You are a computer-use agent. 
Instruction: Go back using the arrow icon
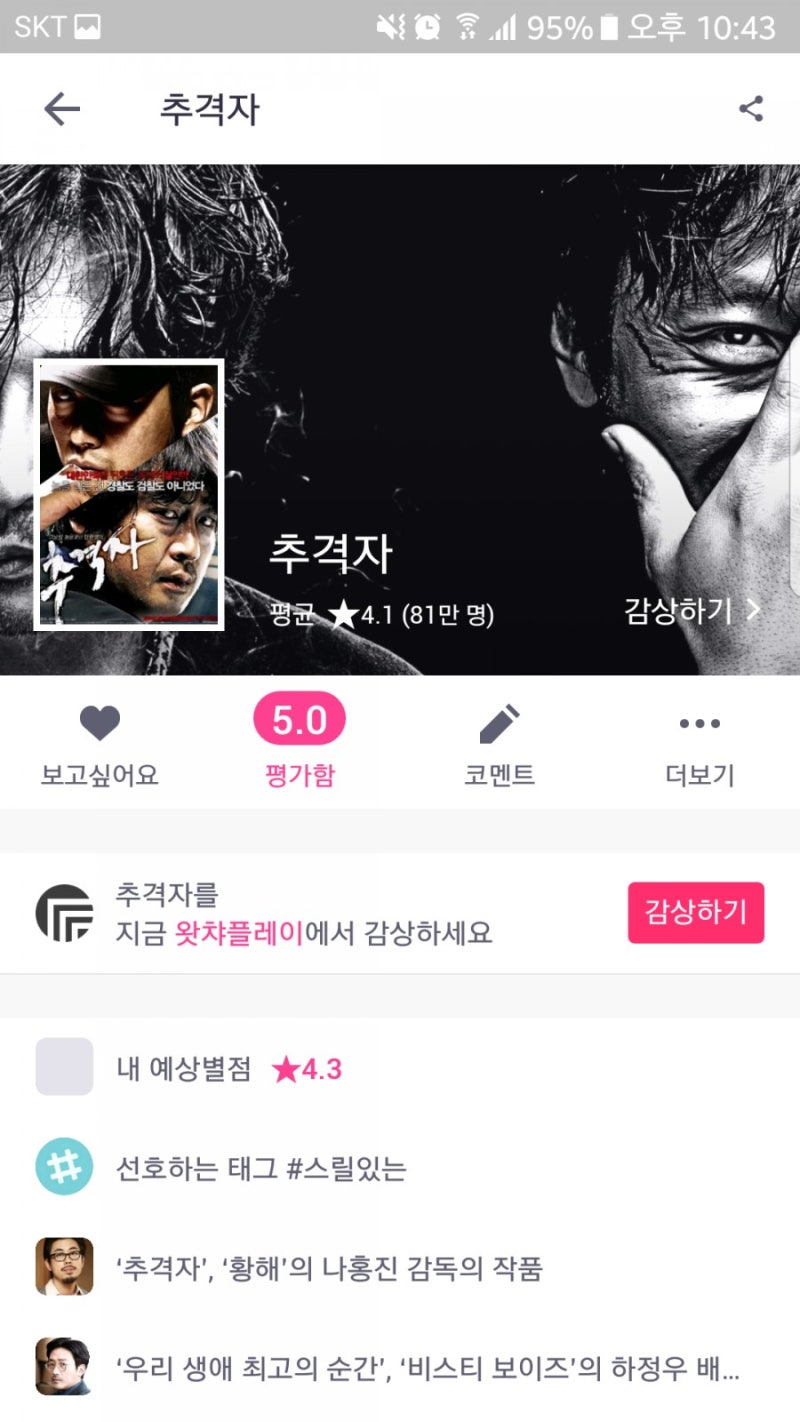tap(62, 109)
